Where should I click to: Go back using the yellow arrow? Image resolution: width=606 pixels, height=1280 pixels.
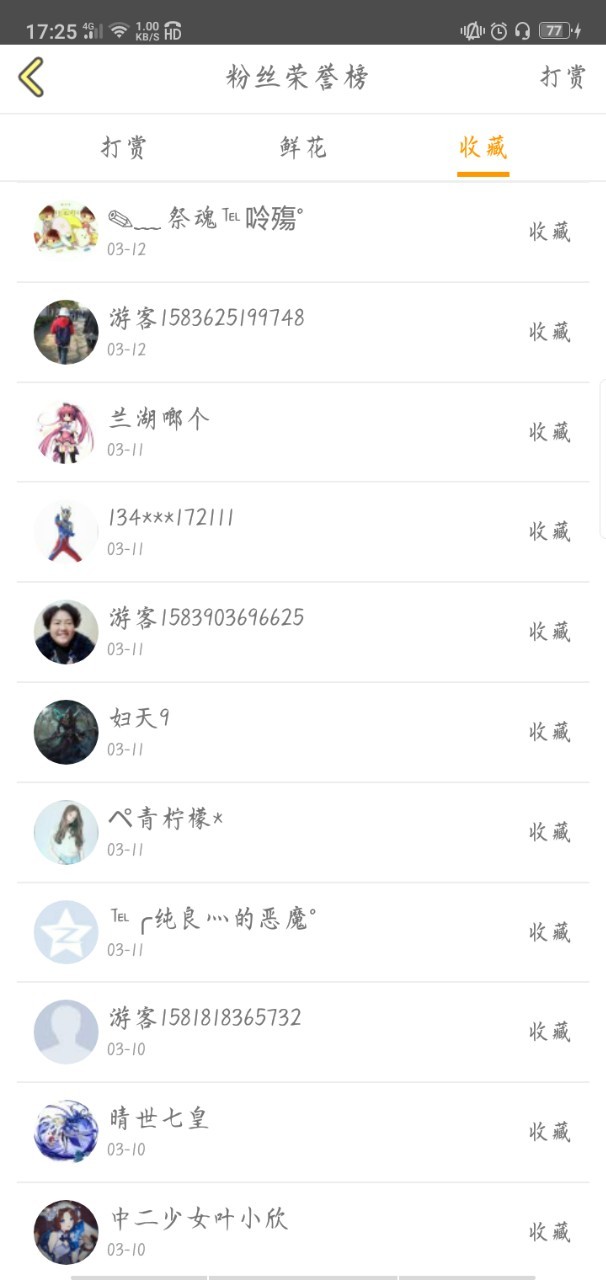[32, 77]
